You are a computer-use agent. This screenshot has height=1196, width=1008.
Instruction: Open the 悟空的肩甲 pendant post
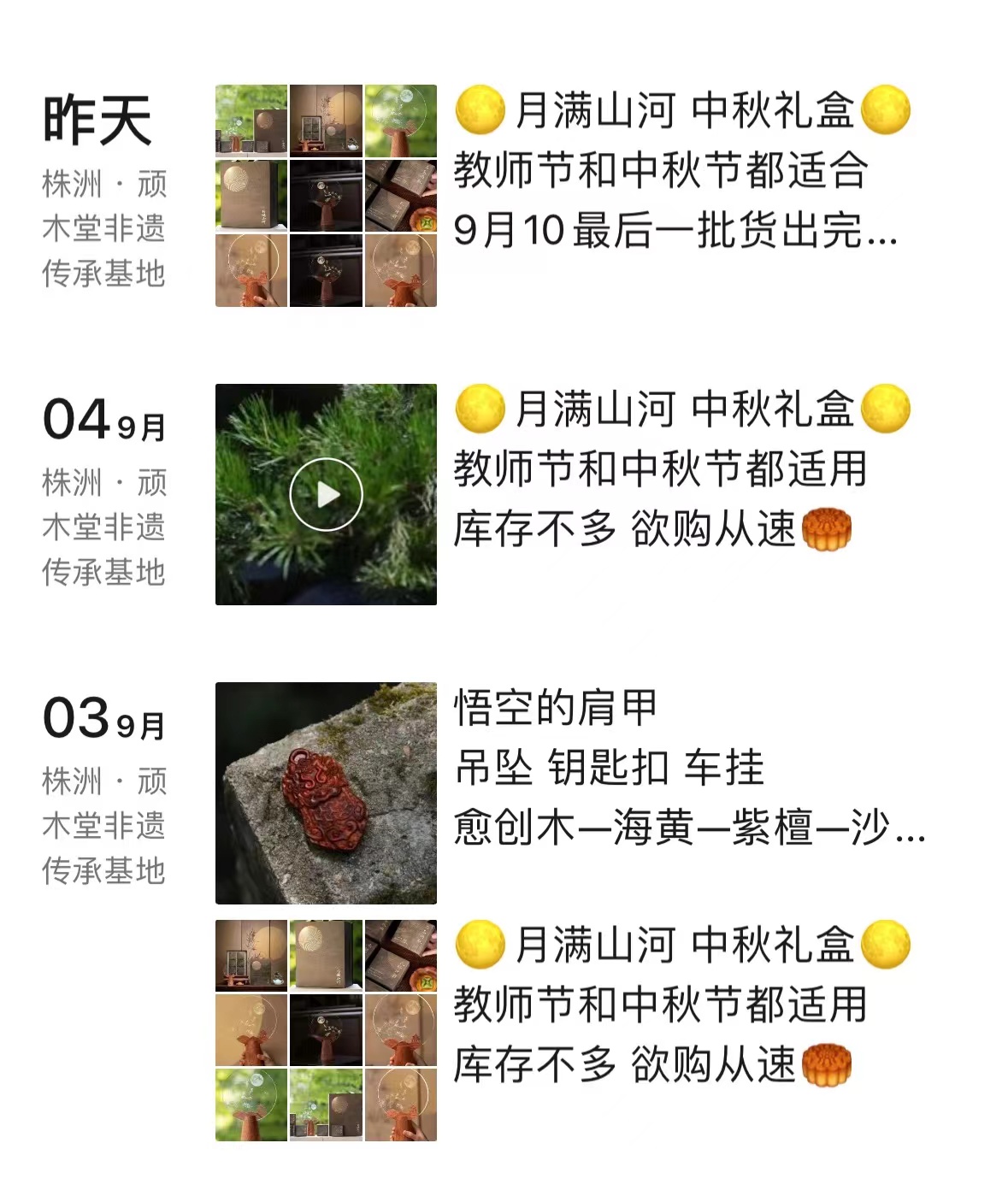pos(326,792)
